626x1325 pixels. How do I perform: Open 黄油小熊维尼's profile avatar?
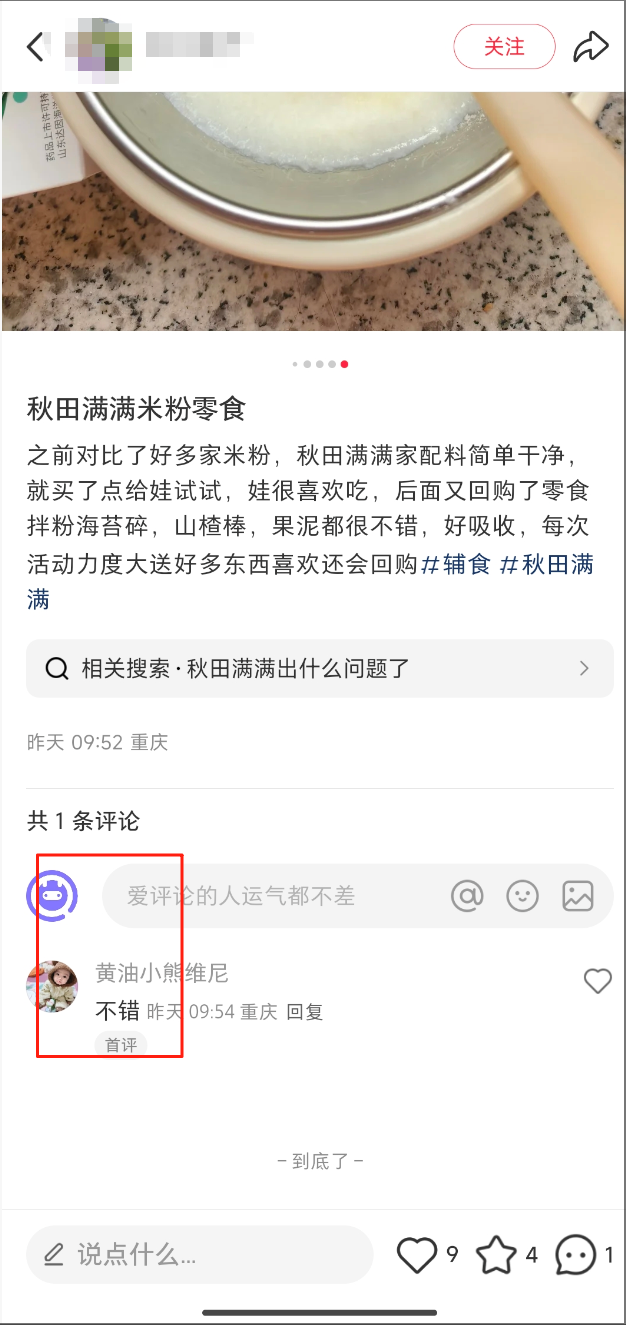tap(52, 986)
